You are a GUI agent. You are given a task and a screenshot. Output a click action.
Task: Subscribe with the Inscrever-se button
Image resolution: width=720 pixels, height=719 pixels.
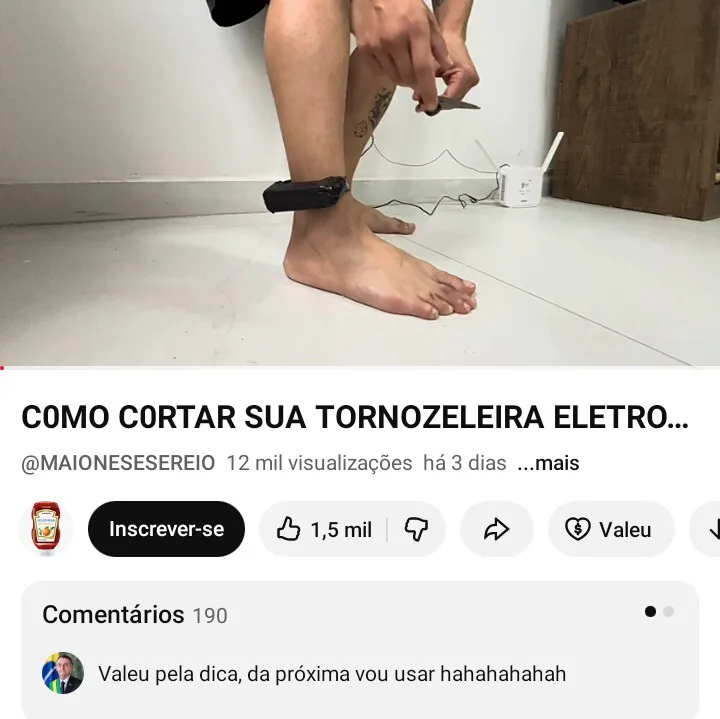[166, 529]
